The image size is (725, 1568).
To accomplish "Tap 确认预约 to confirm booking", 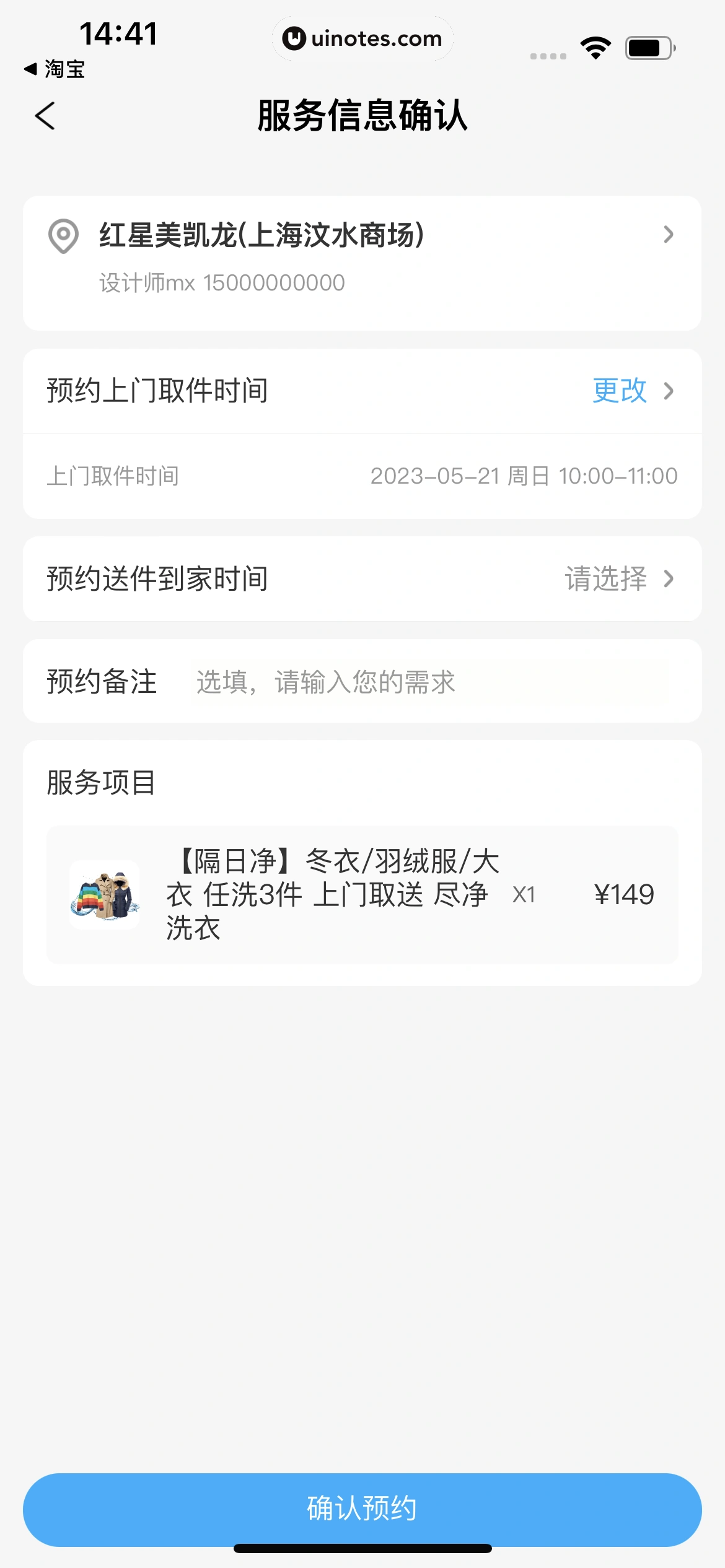I will click(x=362, y=1509).
